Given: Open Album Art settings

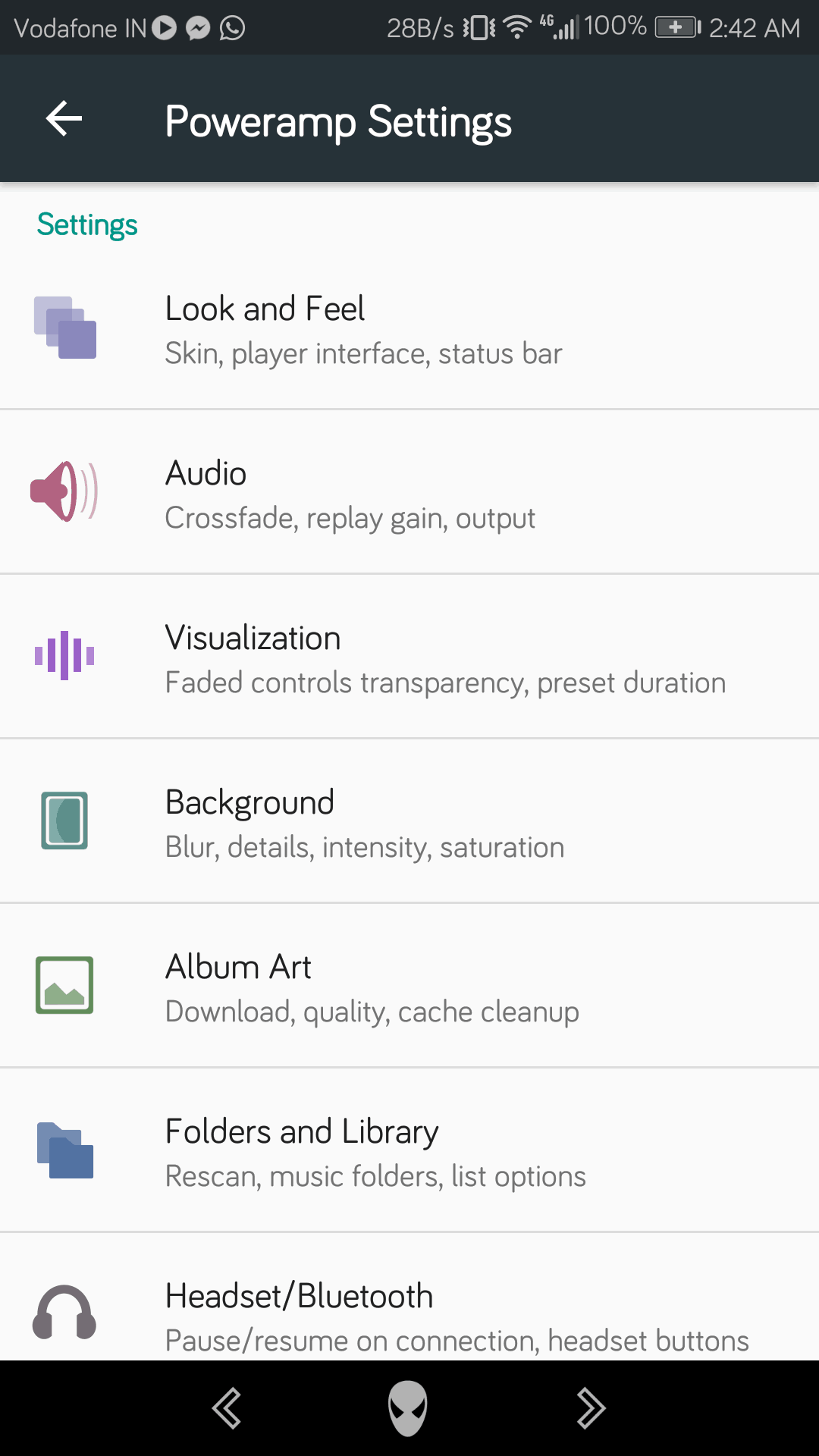Looking at the screenshot, I should point(409,987).
